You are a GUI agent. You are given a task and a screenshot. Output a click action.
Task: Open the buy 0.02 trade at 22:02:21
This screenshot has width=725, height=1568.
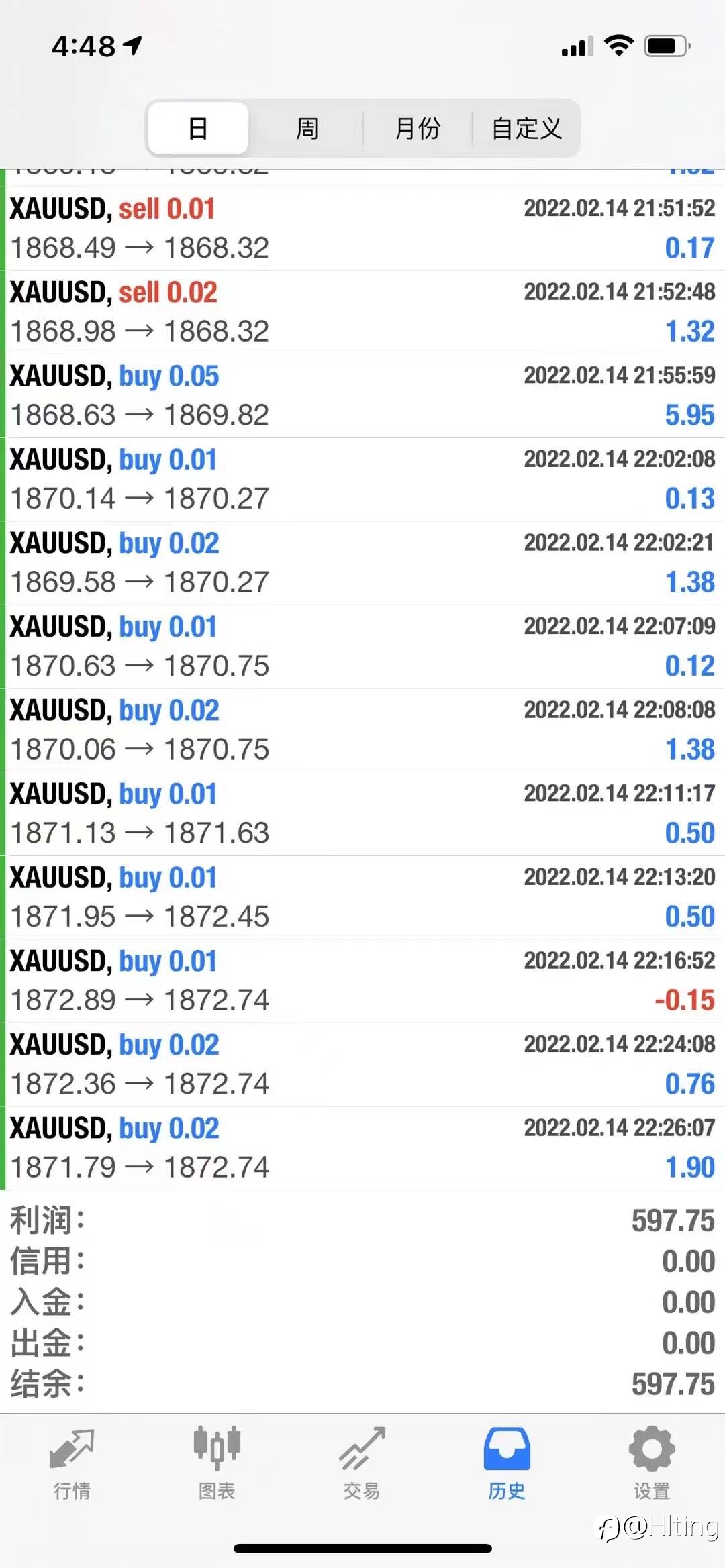click(362, 563)
